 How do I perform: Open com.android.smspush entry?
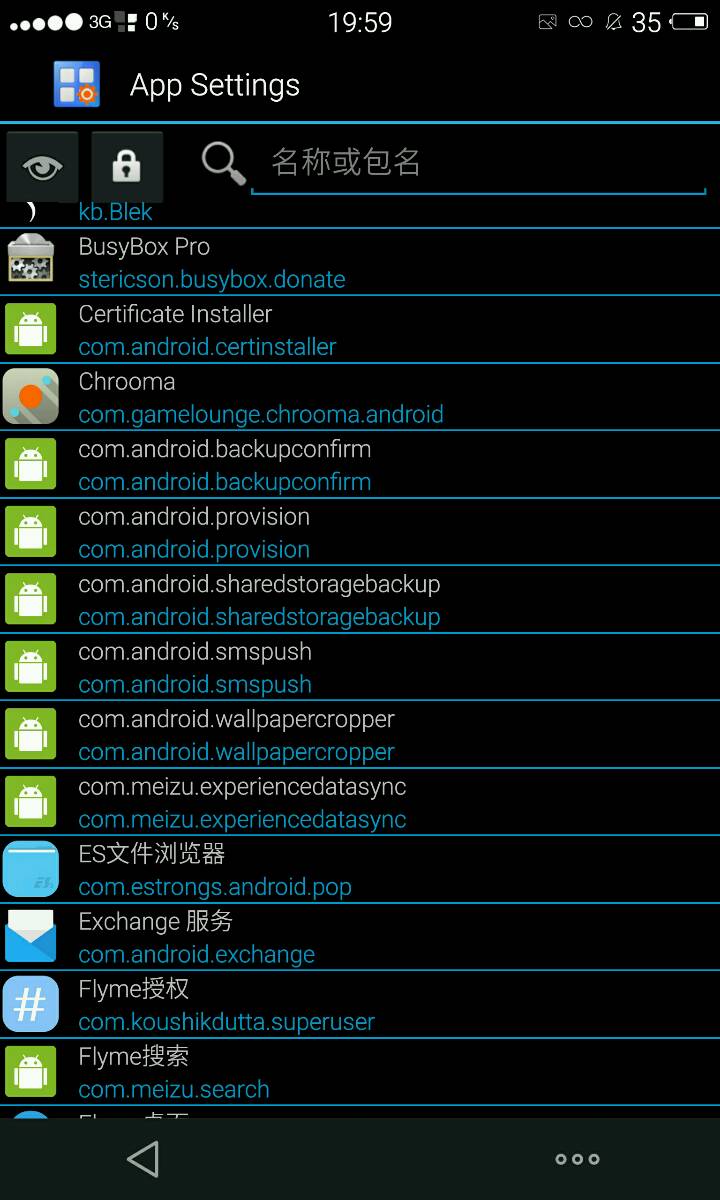click(360, 667)
